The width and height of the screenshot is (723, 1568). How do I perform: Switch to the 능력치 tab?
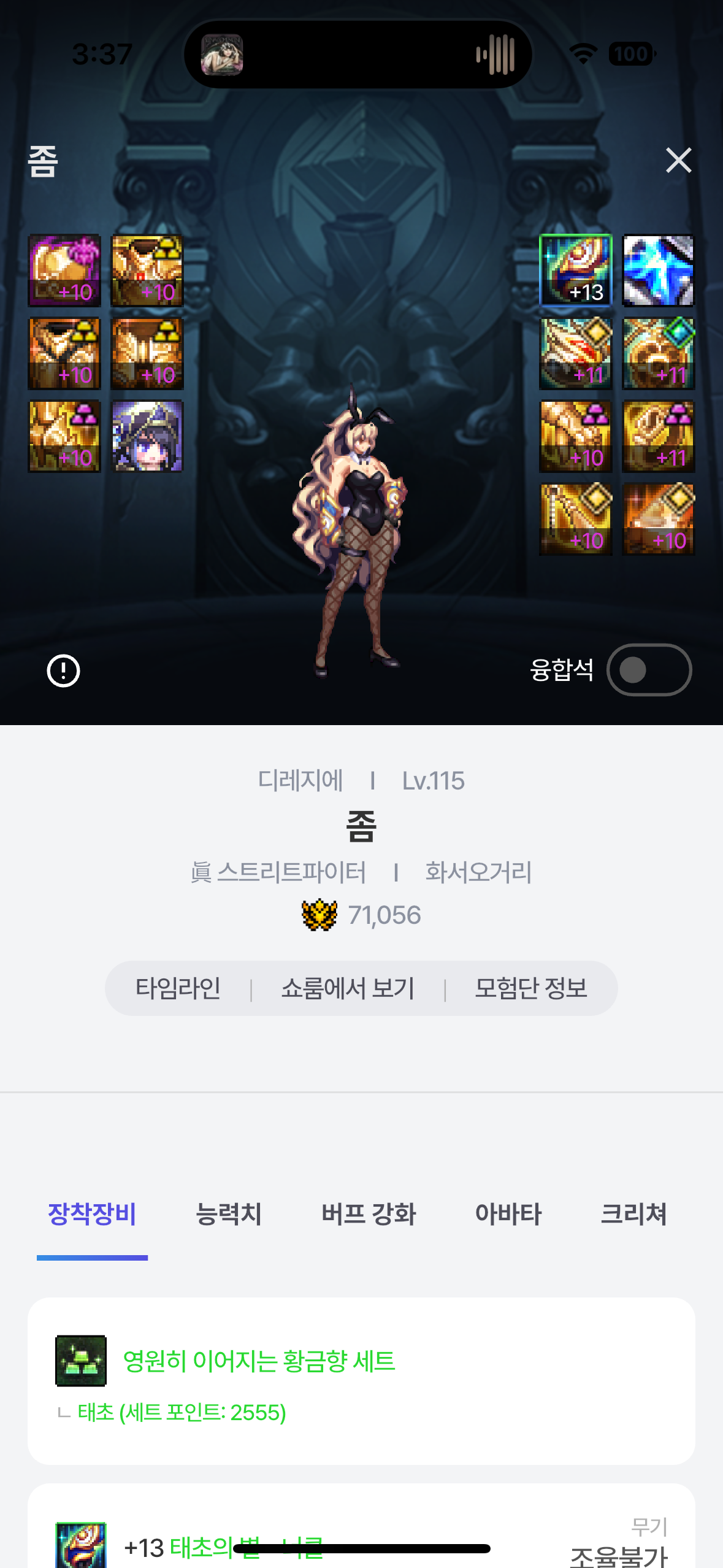(228, 1213)
